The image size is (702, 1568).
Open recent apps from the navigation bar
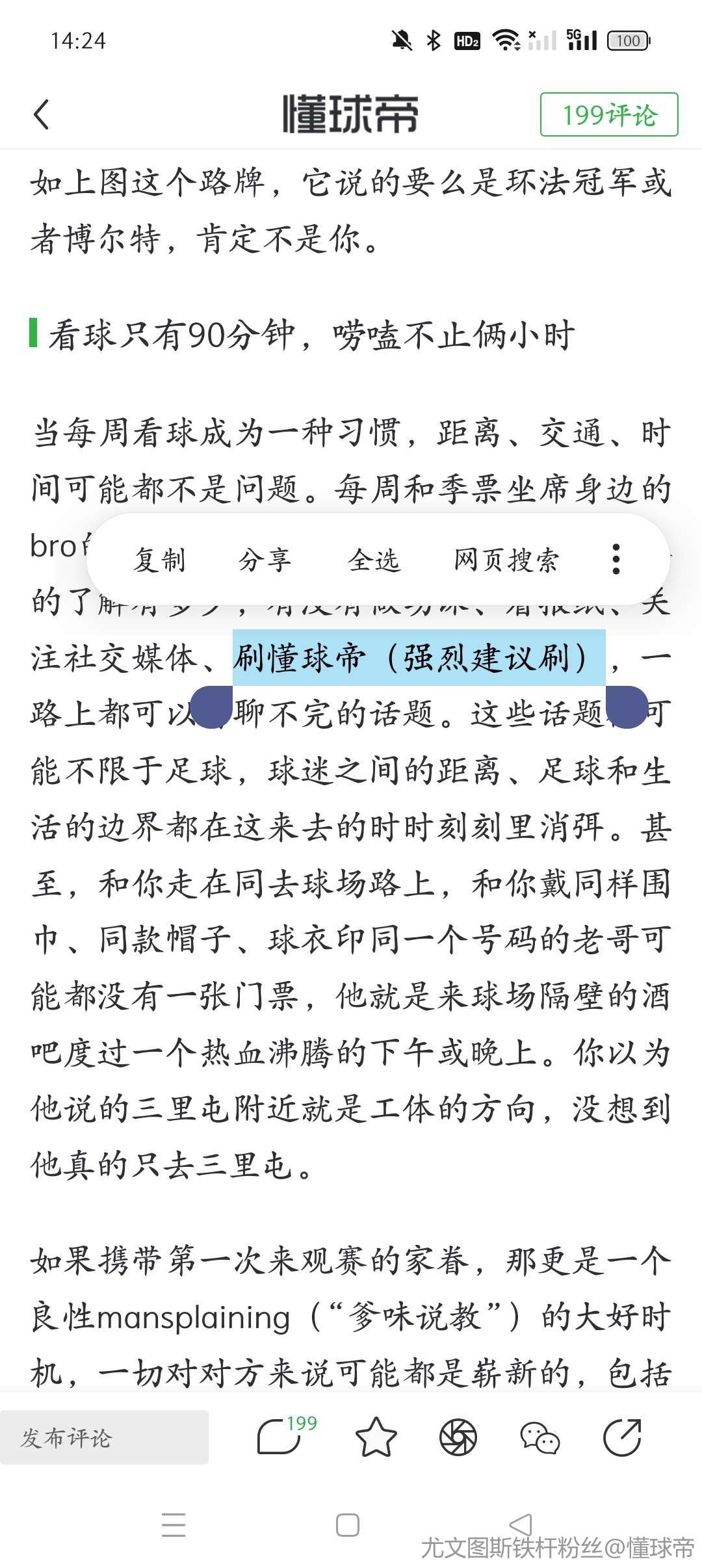pos(174,1525)
